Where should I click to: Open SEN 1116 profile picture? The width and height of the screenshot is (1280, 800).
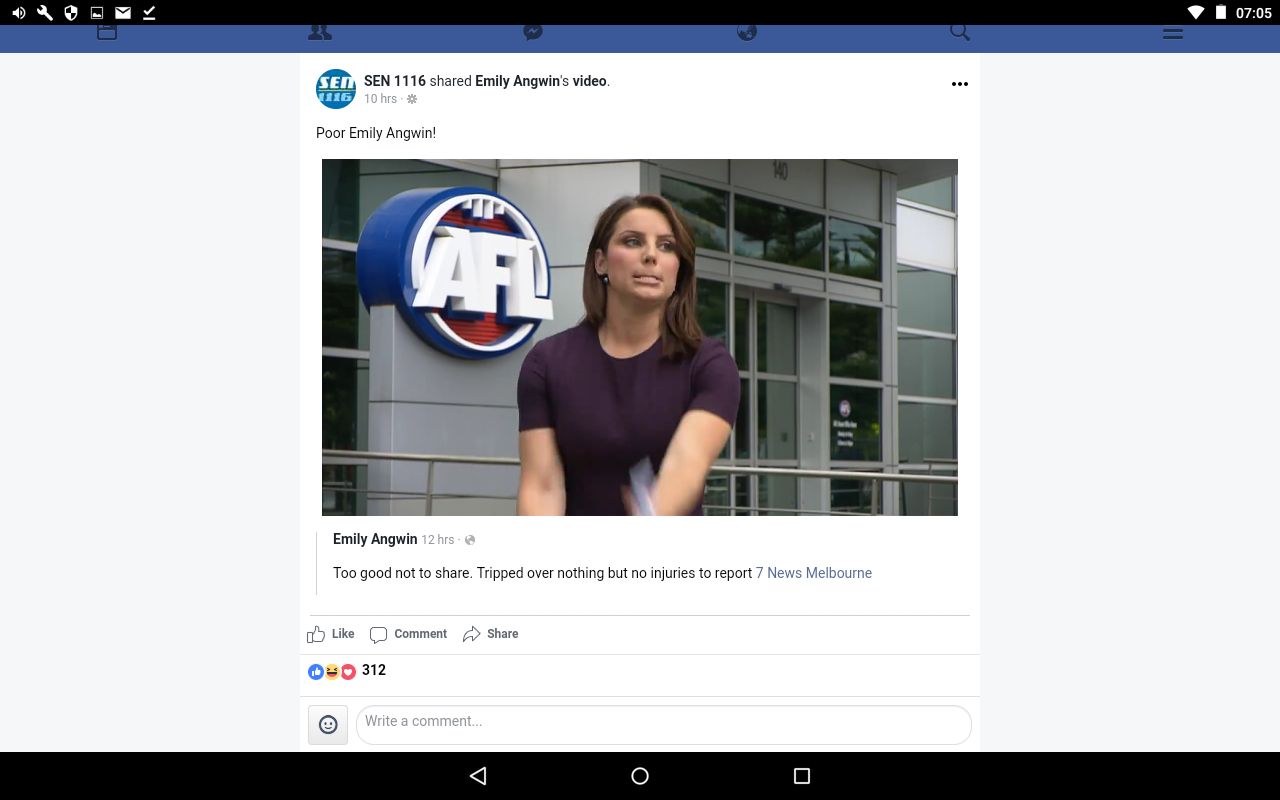point(336,89)
